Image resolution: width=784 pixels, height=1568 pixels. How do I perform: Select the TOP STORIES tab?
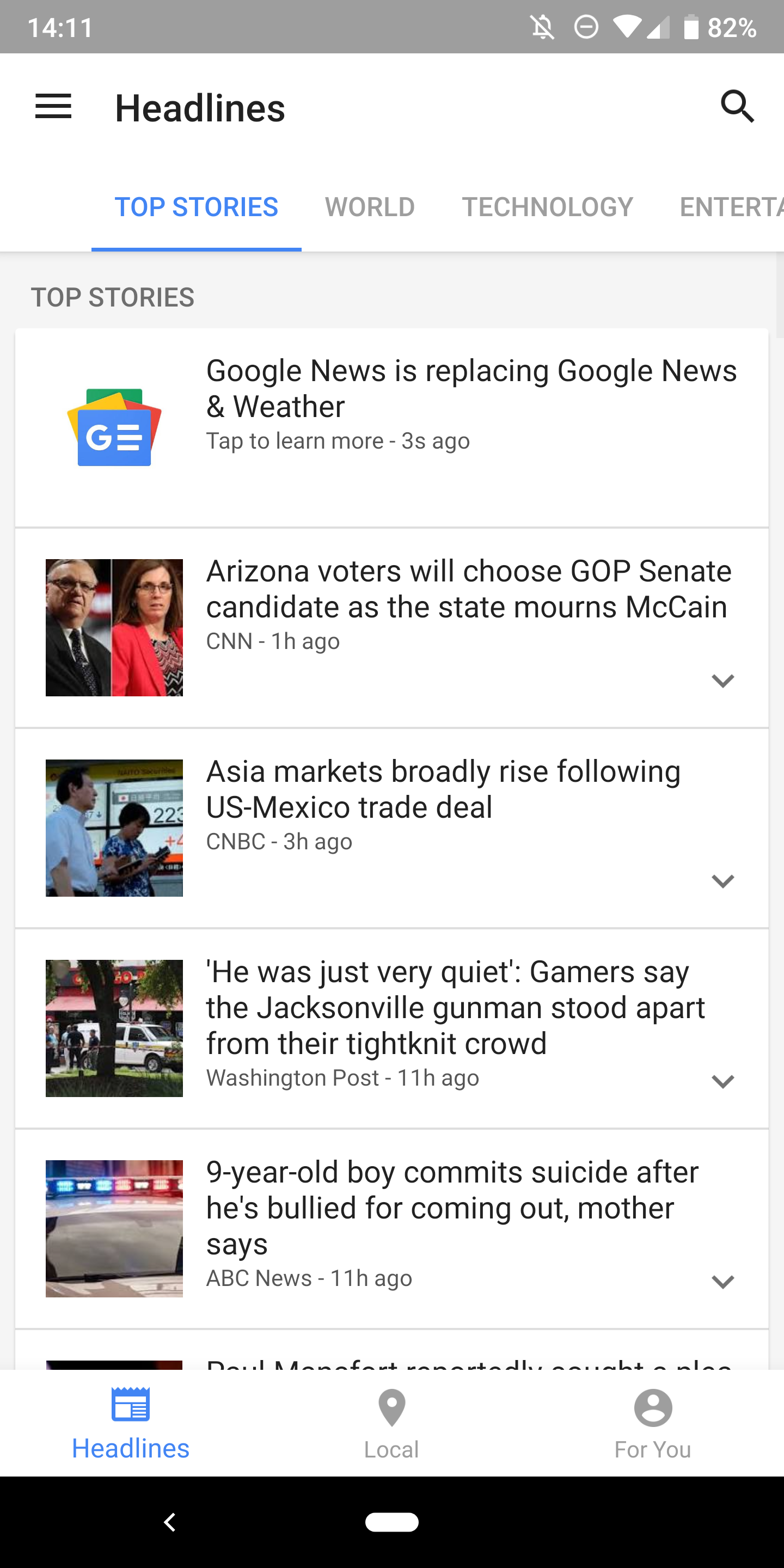(196, 207)
